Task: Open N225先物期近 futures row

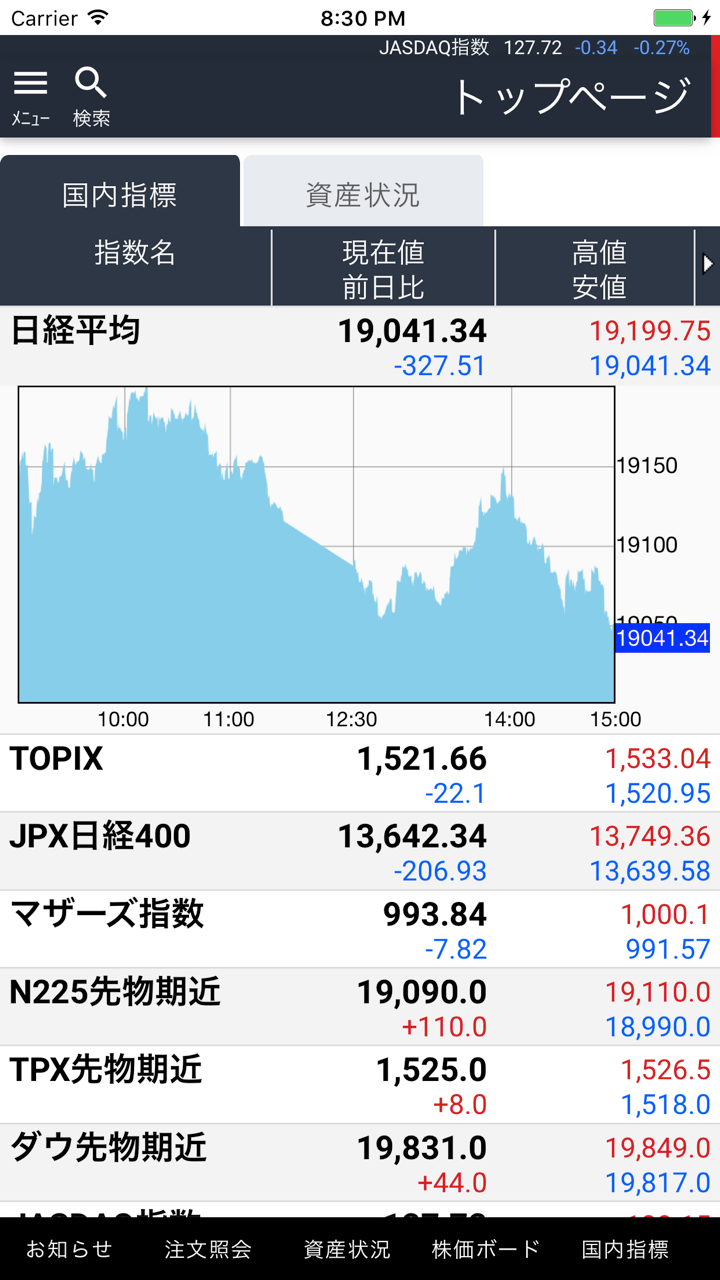Action: (360, 1008)
